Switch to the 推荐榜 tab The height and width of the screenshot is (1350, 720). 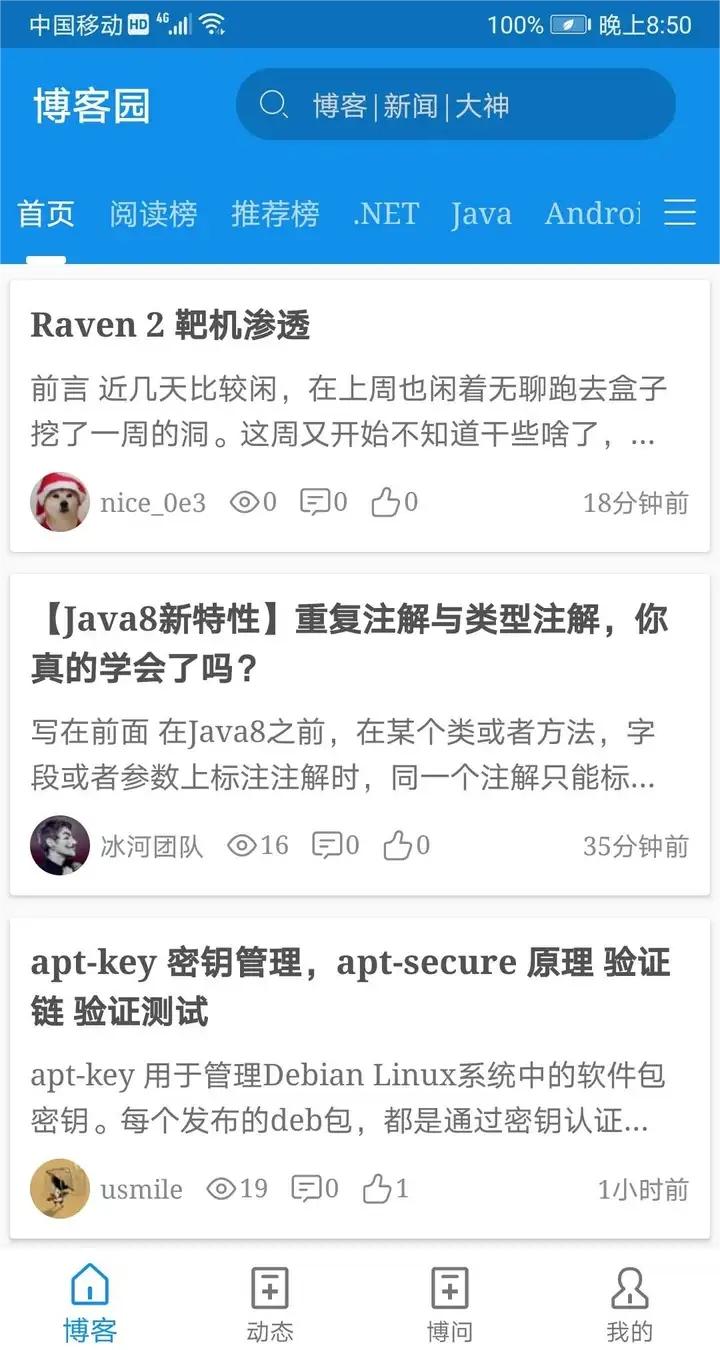click(275, 214)
